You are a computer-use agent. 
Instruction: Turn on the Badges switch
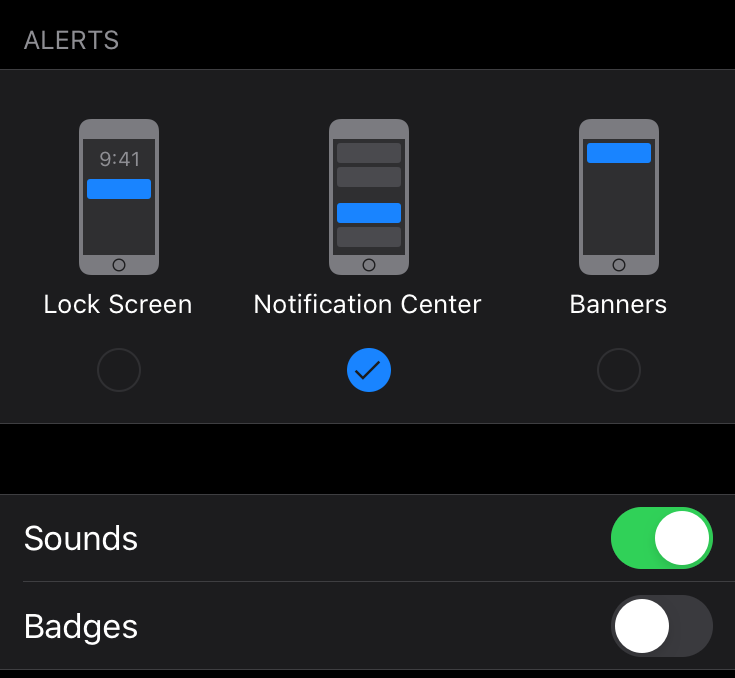[661, 626]
